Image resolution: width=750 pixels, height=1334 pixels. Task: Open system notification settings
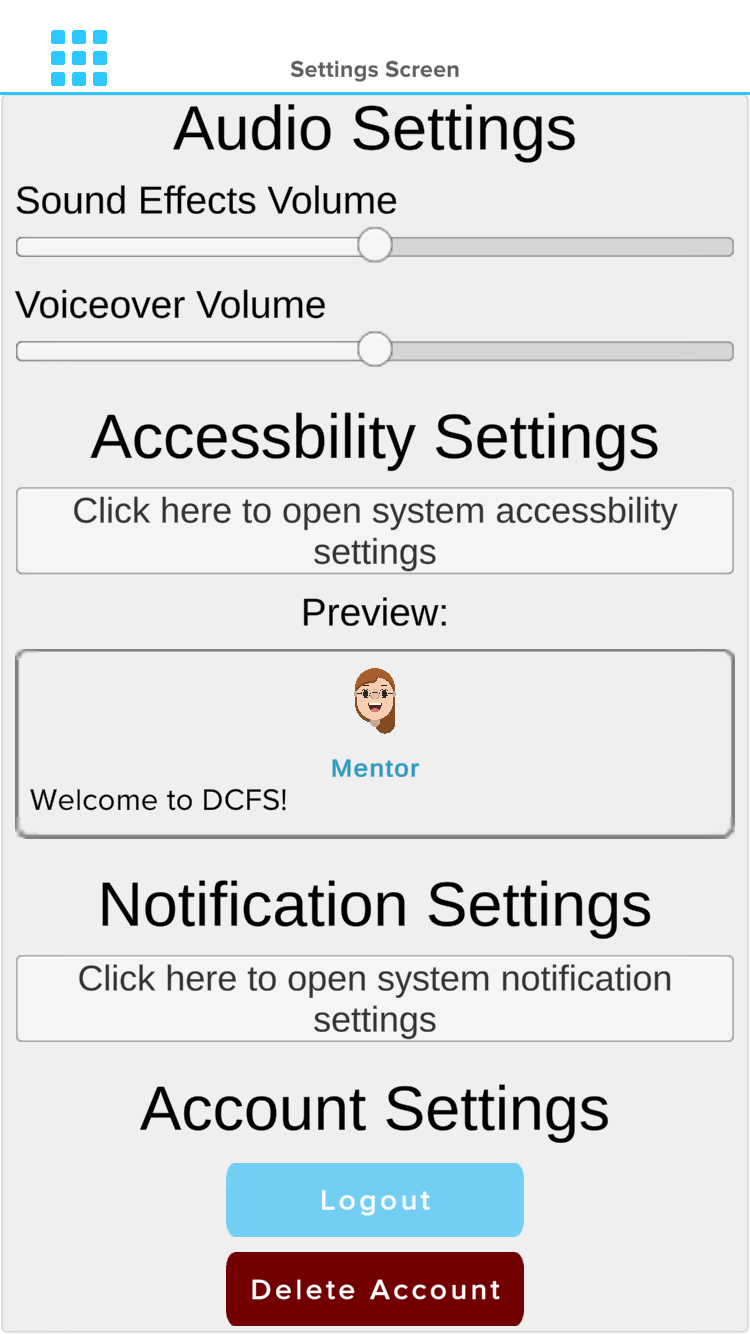[x=374, y=998]
